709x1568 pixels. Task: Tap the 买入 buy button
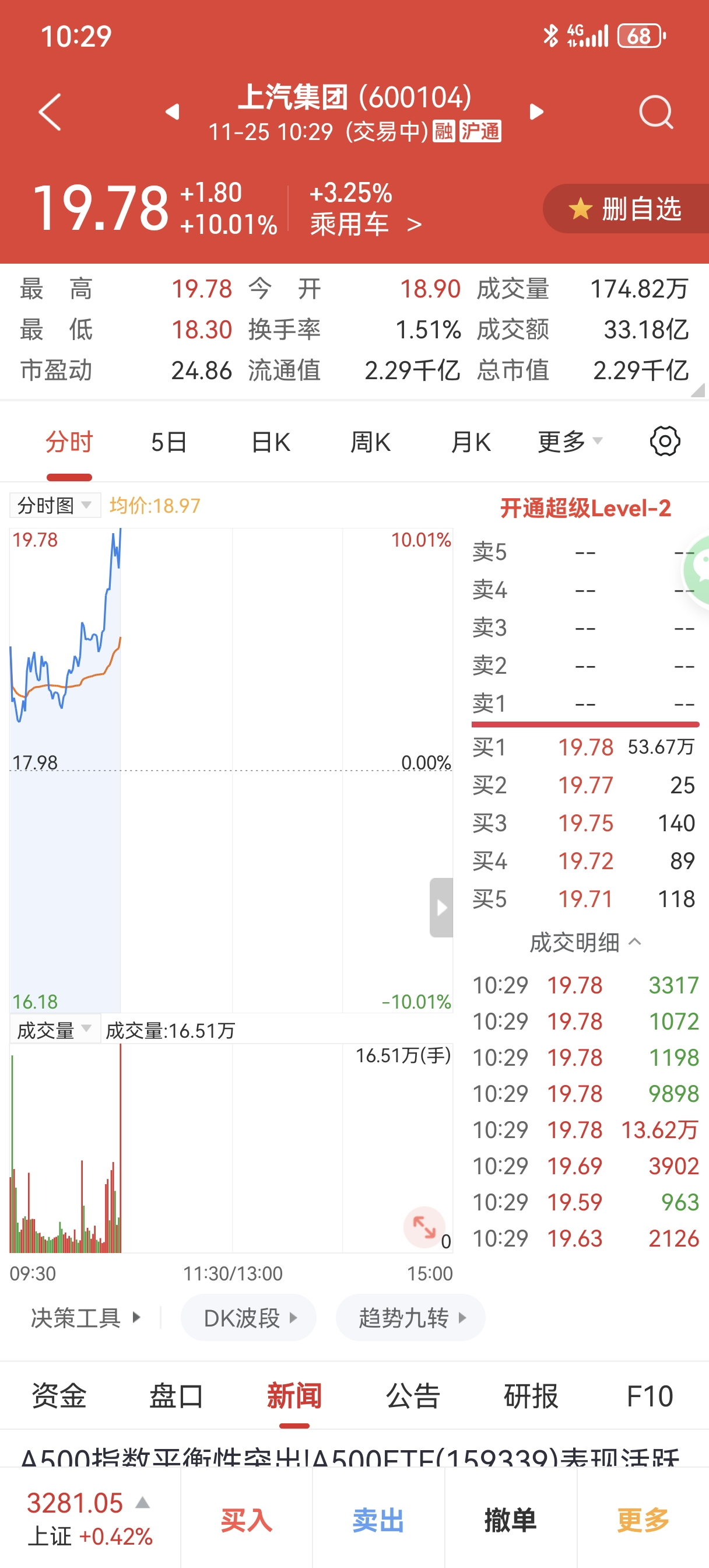coord(247,1520)
